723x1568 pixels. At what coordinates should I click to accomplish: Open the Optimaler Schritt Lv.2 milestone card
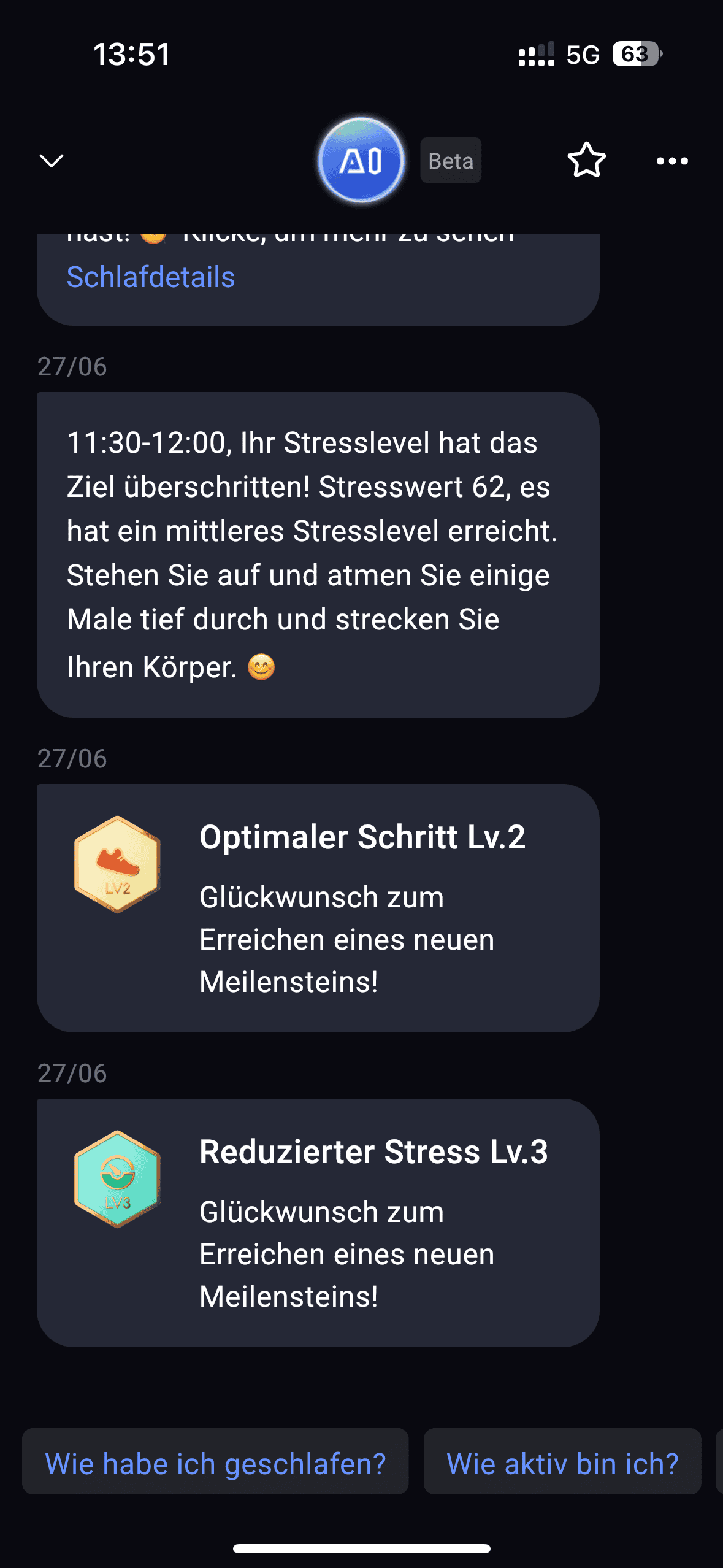click(x=318, y=908)
